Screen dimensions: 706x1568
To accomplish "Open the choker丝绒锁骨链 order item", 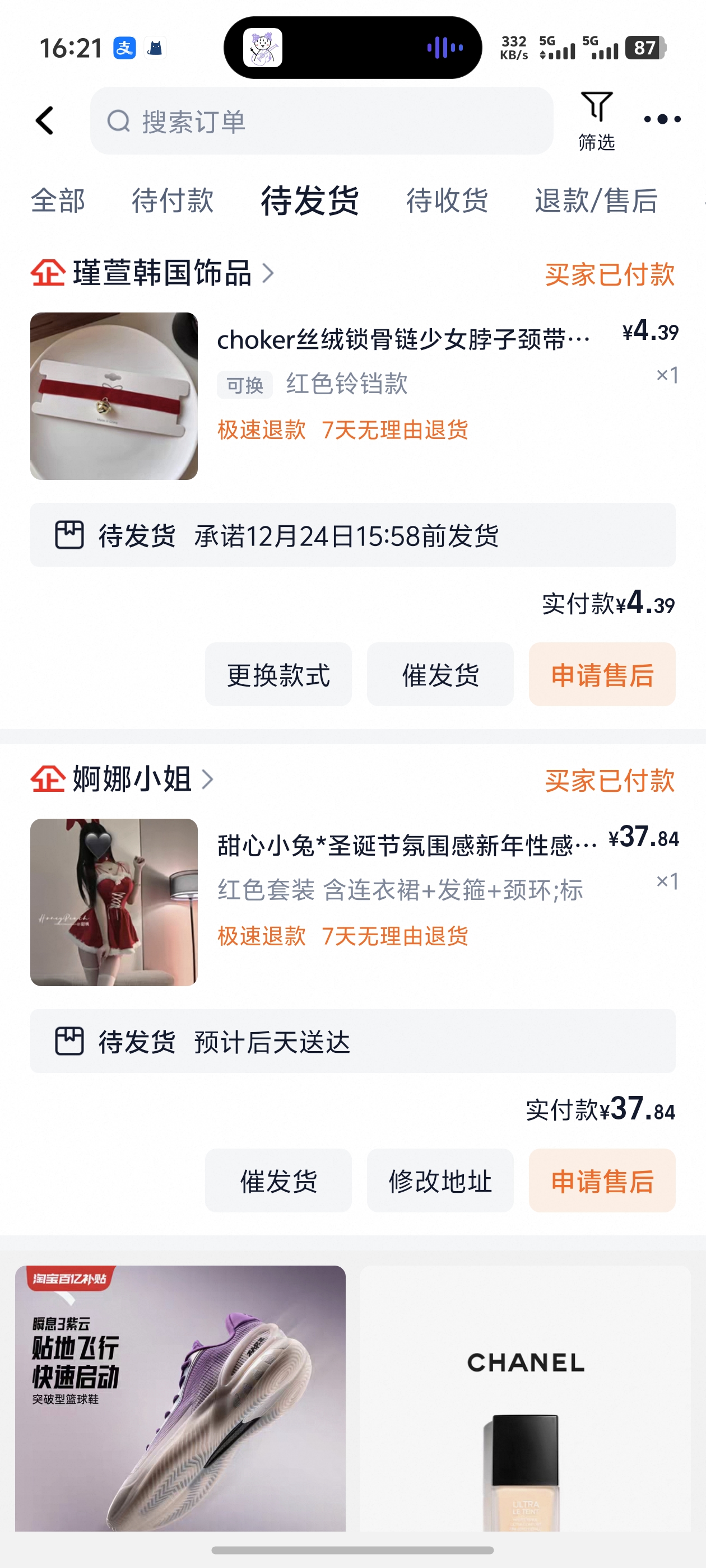I will click(402, 340).
